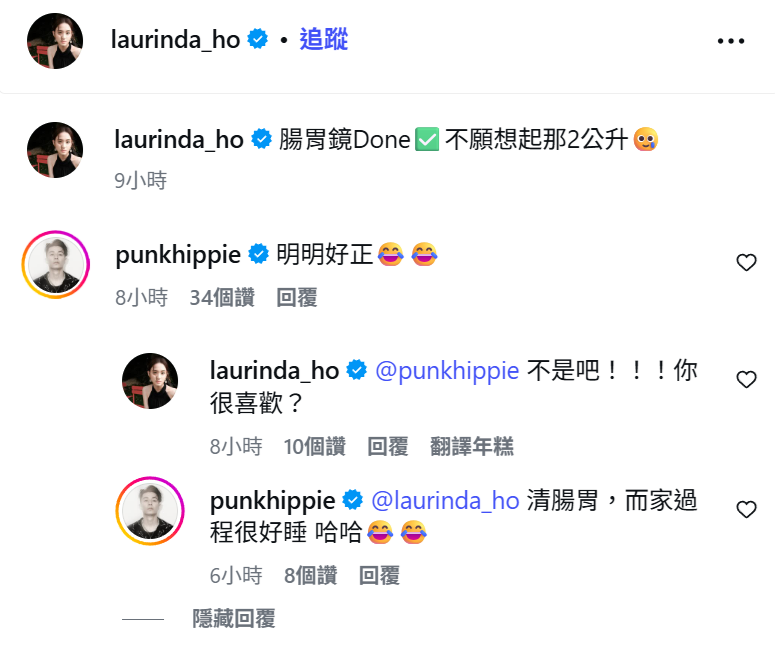Like punkhippie's reply about 清腸胃
The image size is (775, 650).
pos(745,509)
